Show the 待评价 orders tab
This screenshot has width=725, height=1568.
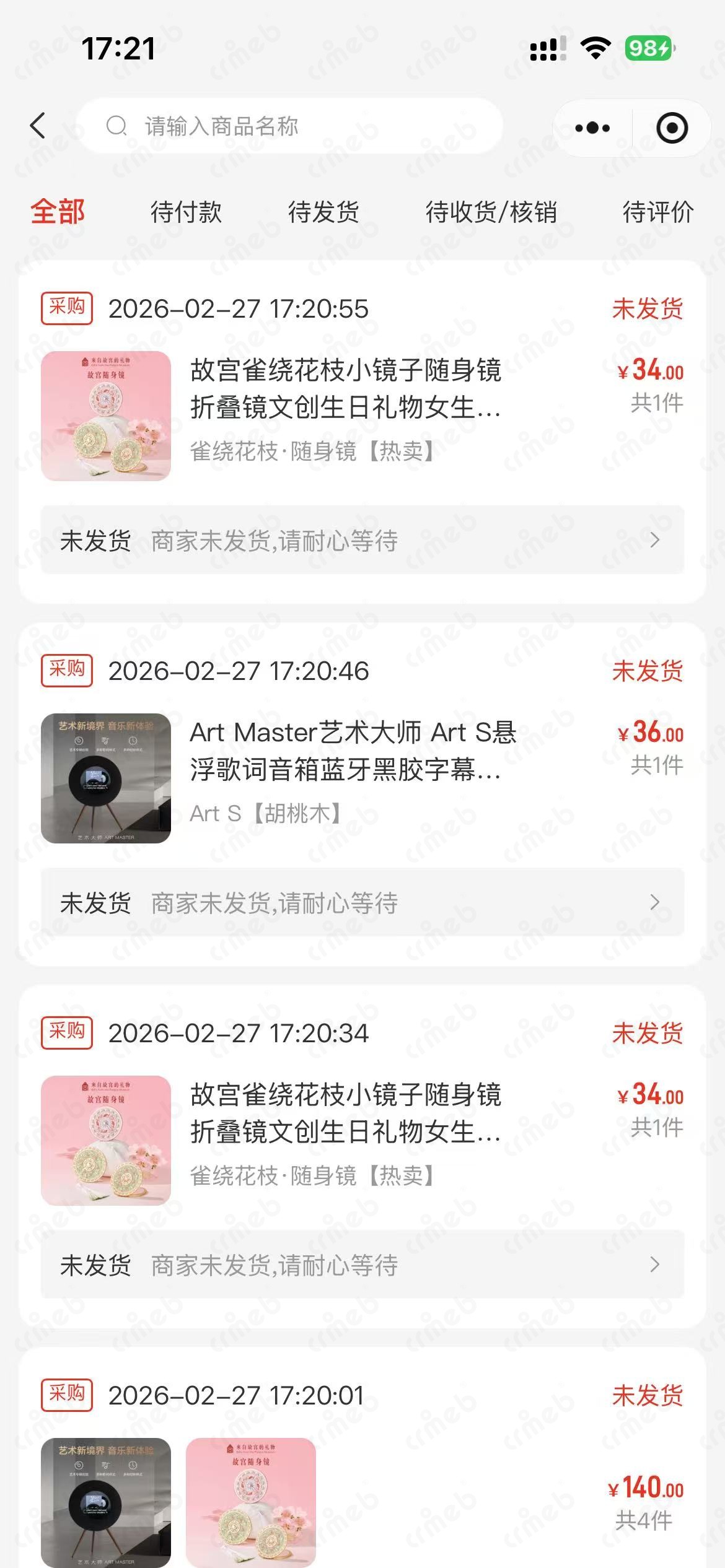pos(657,212)
